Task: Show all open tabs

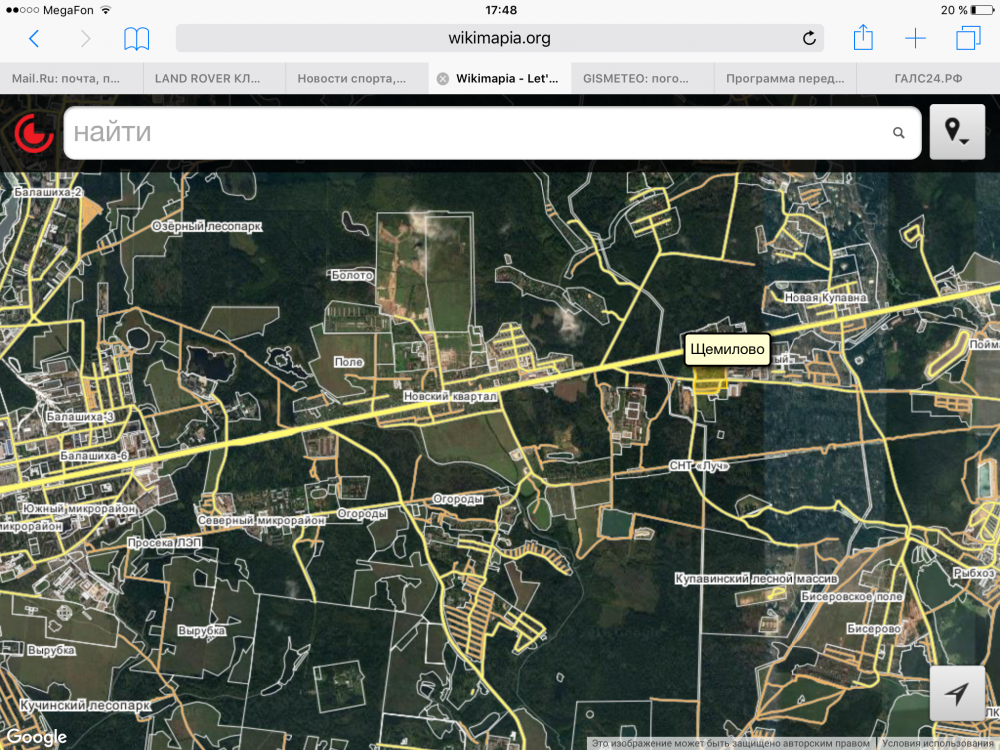Action: (968, 39)
